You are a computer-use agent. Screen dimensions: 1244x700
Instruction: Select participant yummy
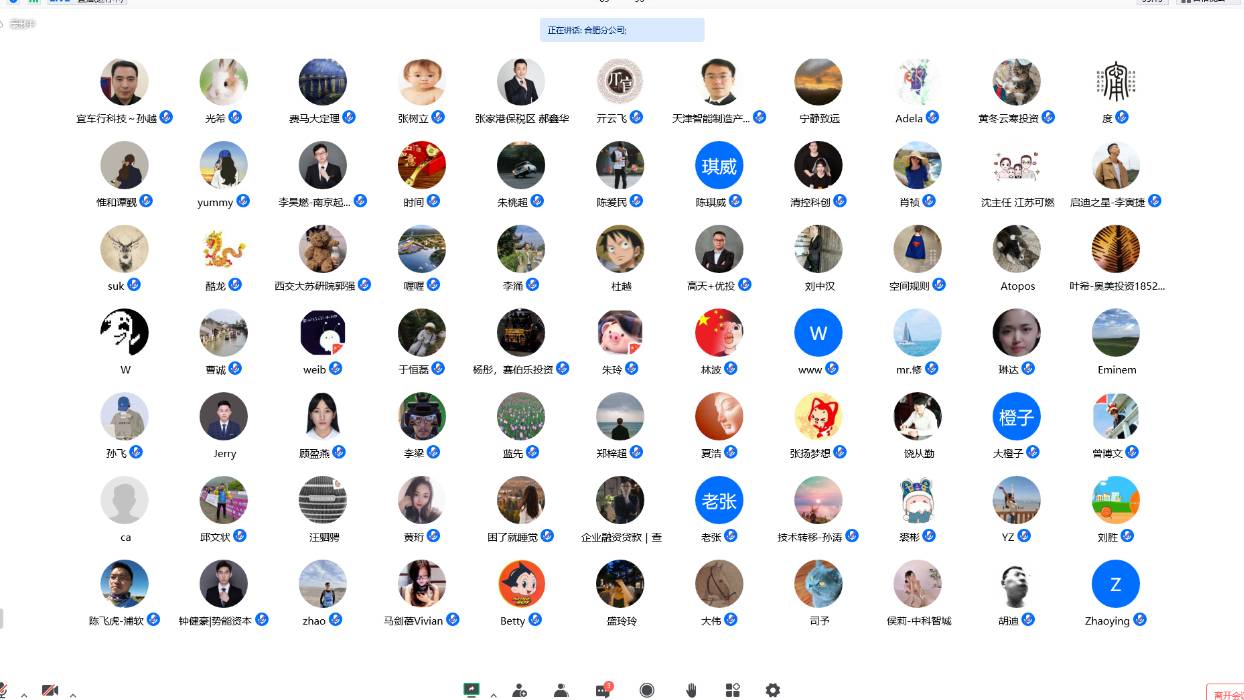(x=224, y=166)
